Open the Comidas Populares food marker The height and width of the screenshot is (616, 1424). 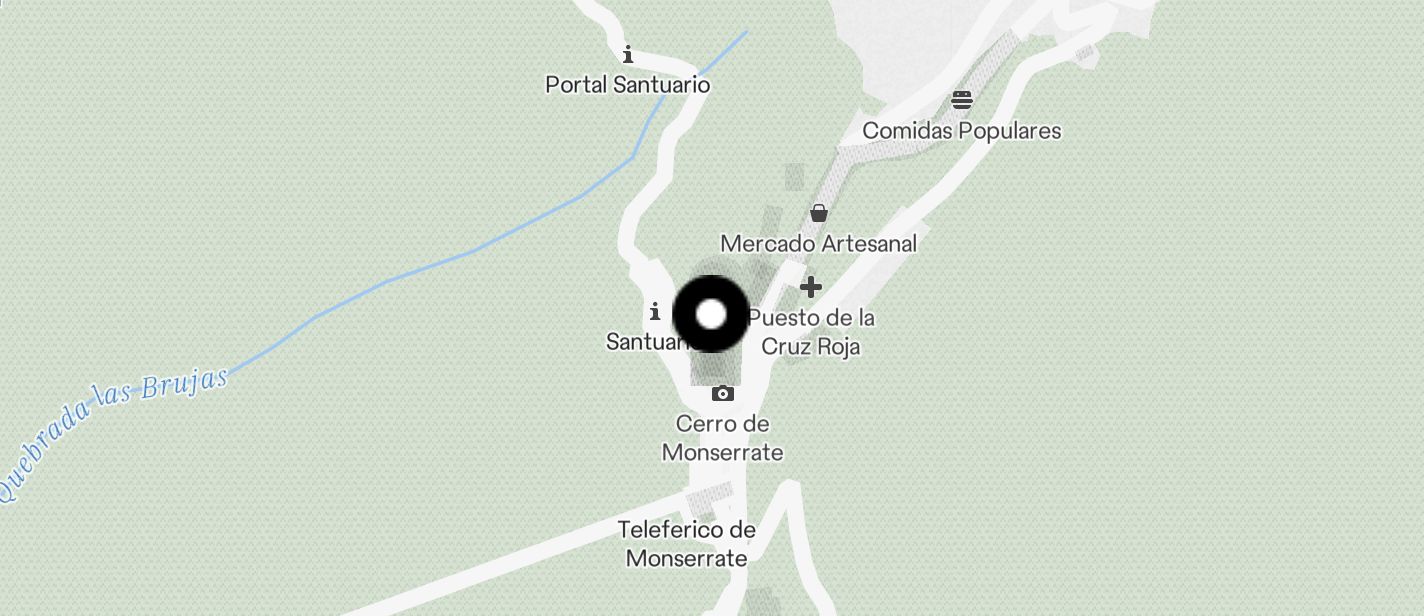pos(961,100)
